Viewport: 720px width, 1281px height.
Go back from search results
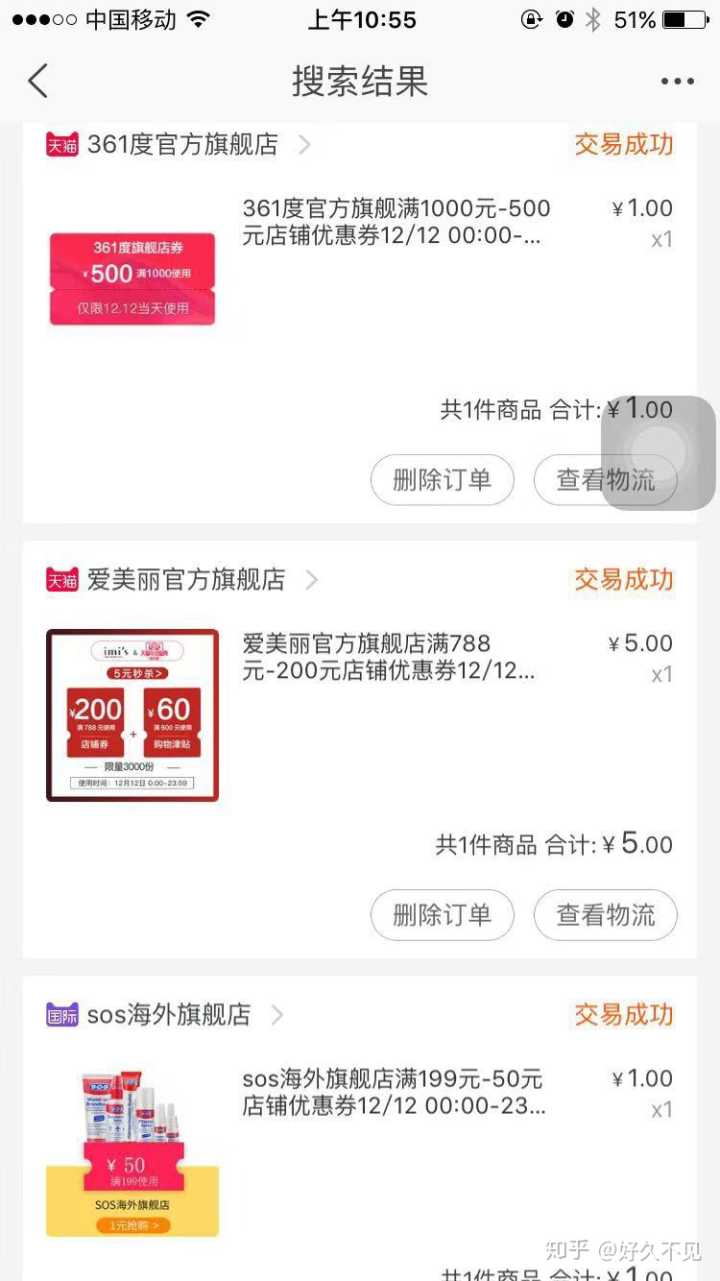[38, 81]
